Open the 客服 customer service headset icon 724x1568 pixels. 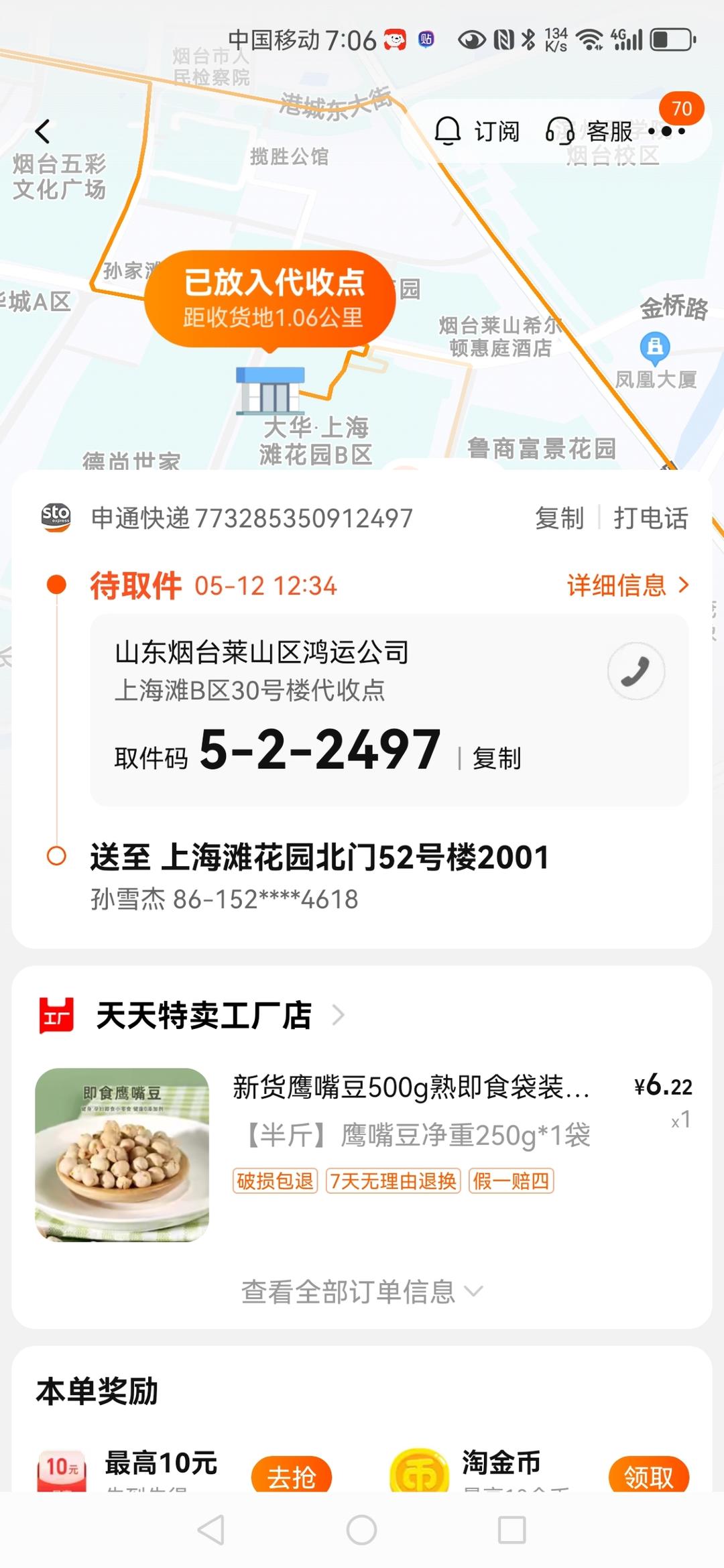(x=562, y=132)
